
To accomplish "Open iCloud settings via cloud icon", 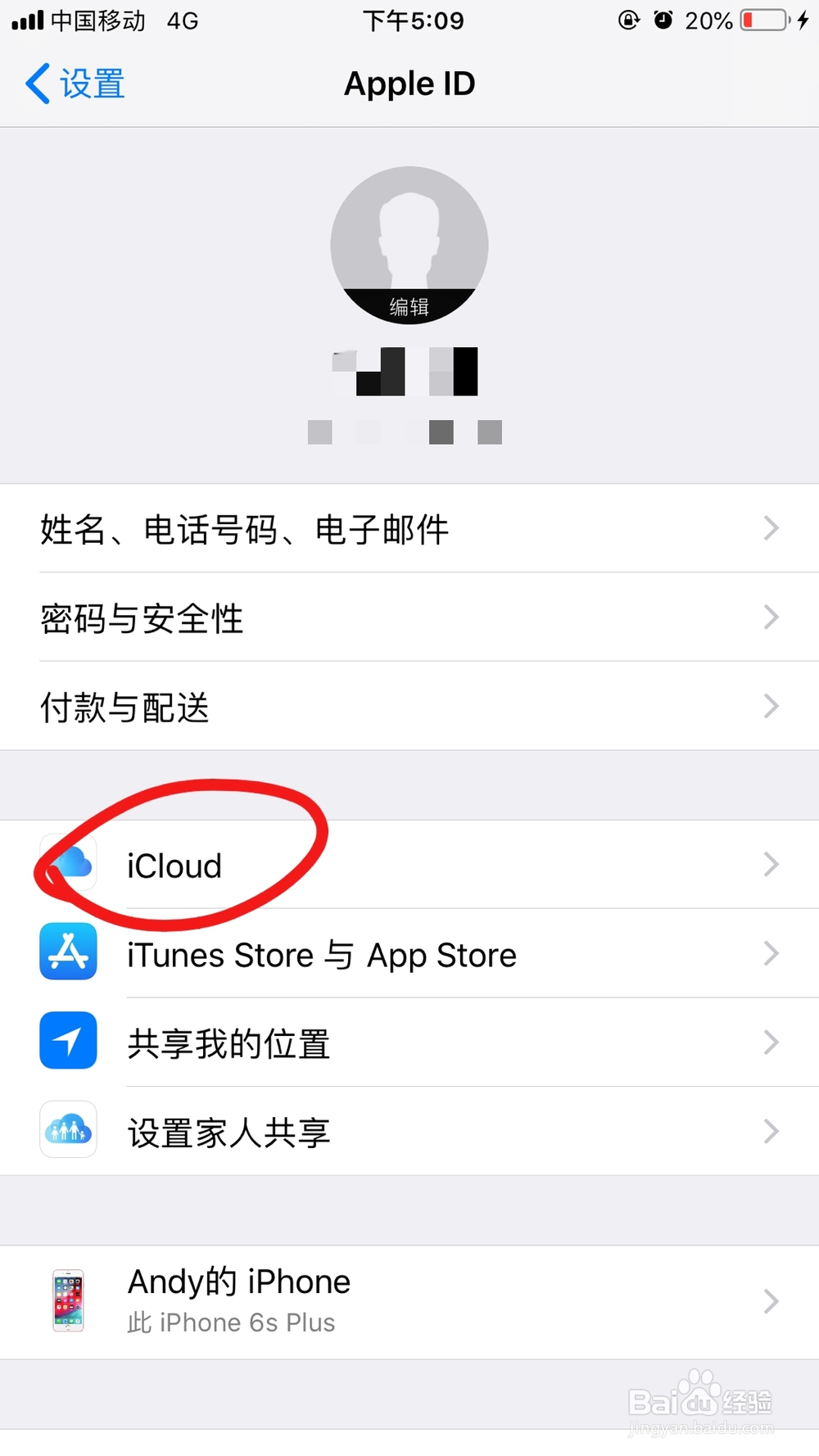I will (68, 865).
